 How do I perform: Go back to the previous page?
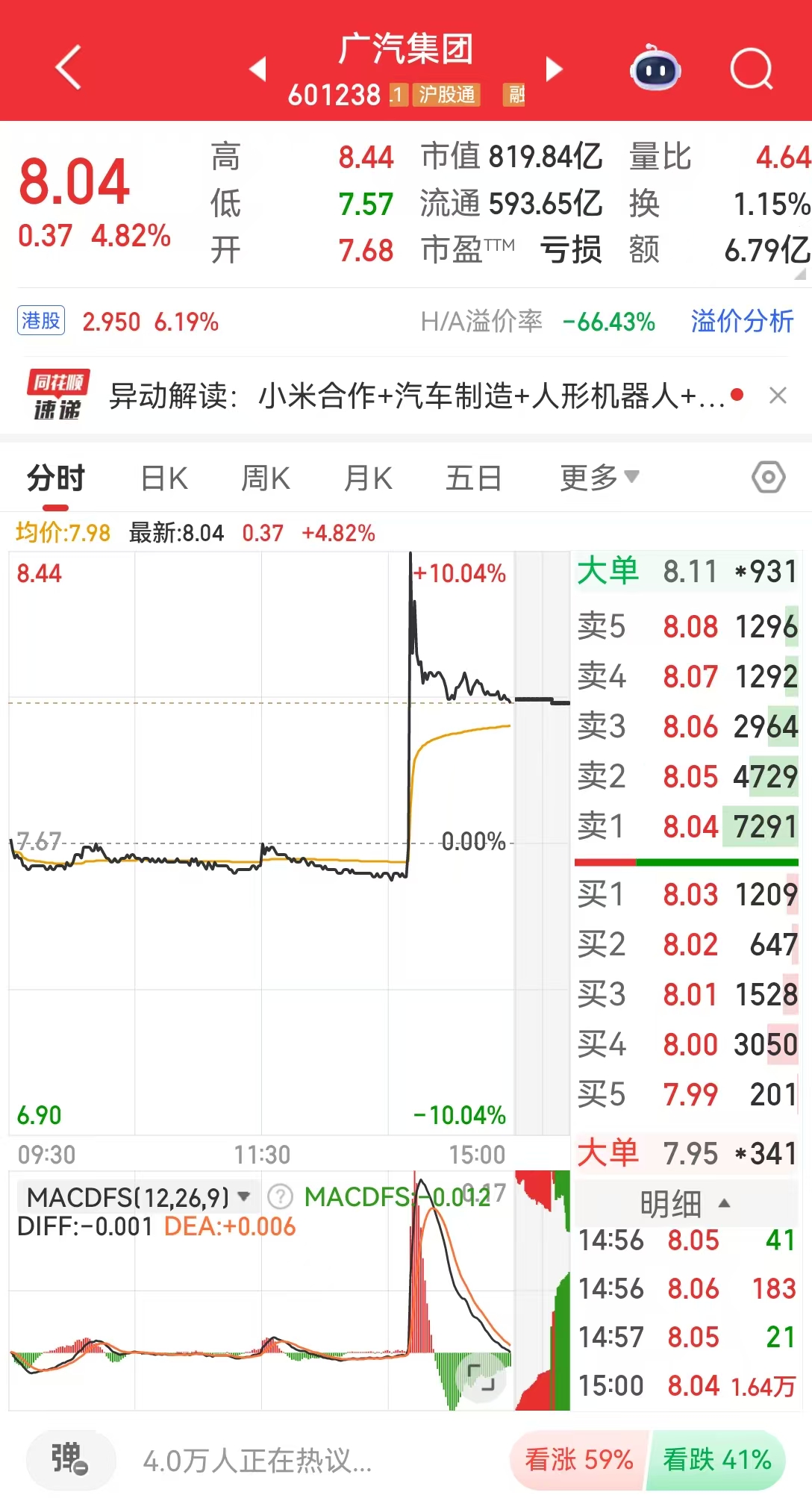tap(68, 68)
